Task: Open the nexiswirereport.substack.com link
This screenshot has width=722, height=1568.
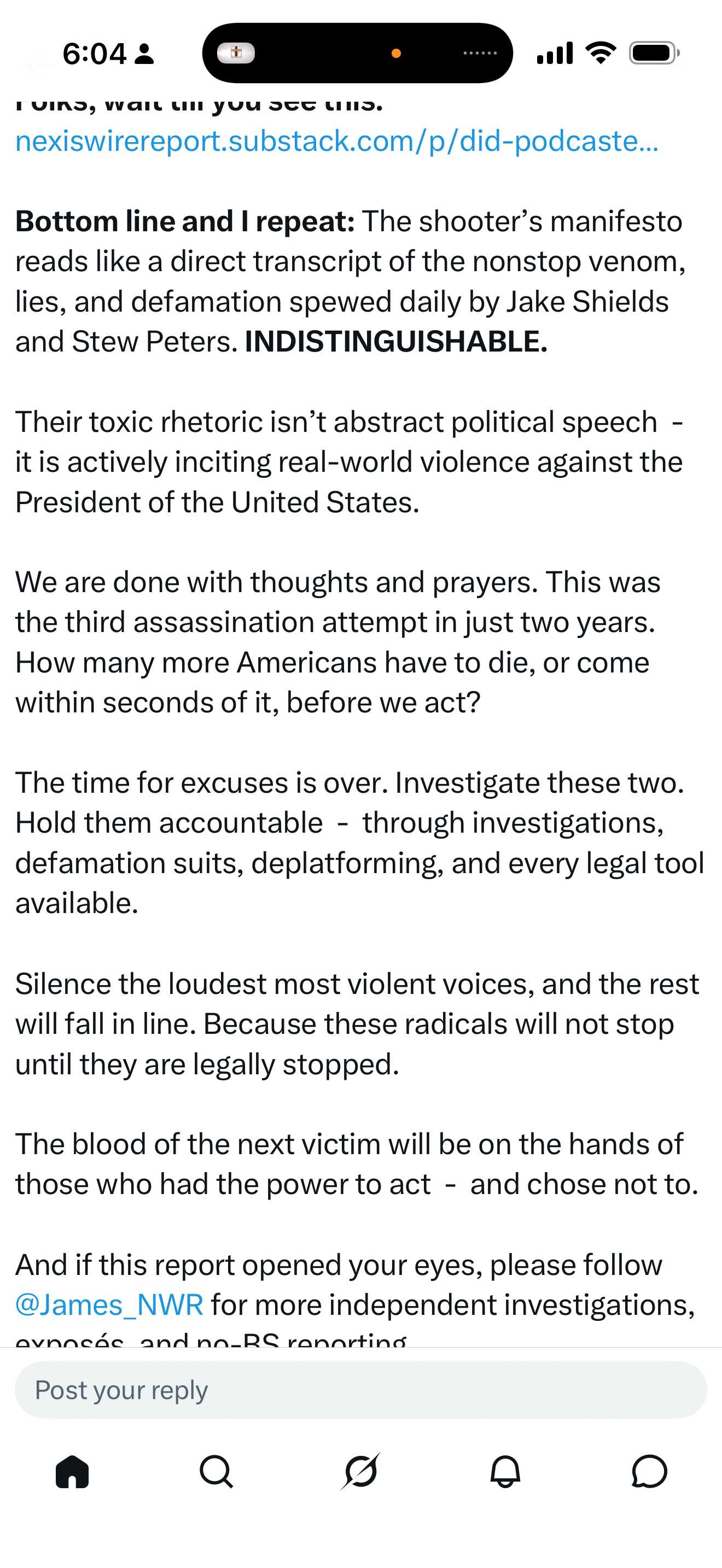Action: coord(336,141)
